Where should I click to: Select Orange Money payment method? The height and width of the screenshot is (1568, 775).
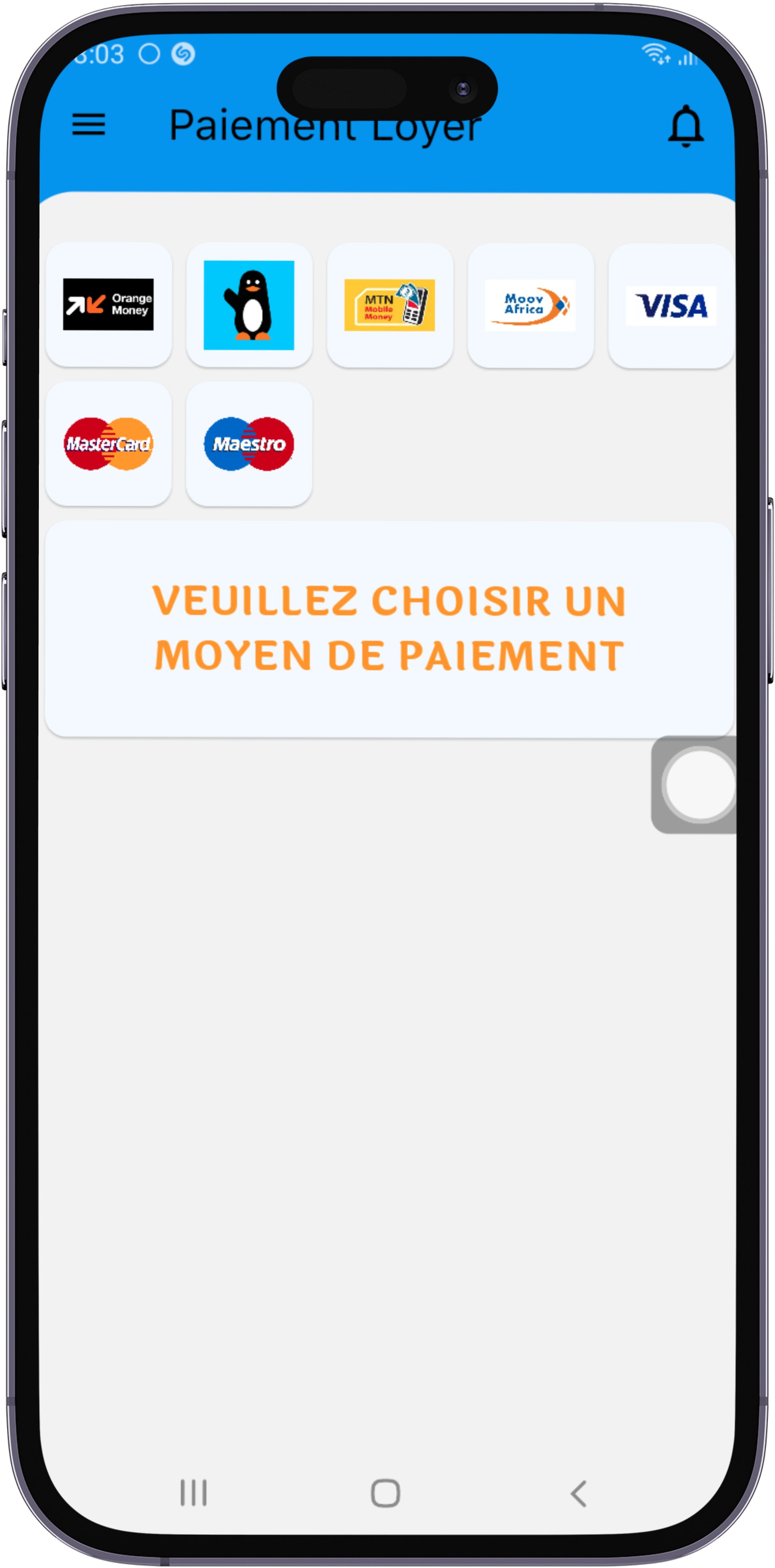point(109,305)
